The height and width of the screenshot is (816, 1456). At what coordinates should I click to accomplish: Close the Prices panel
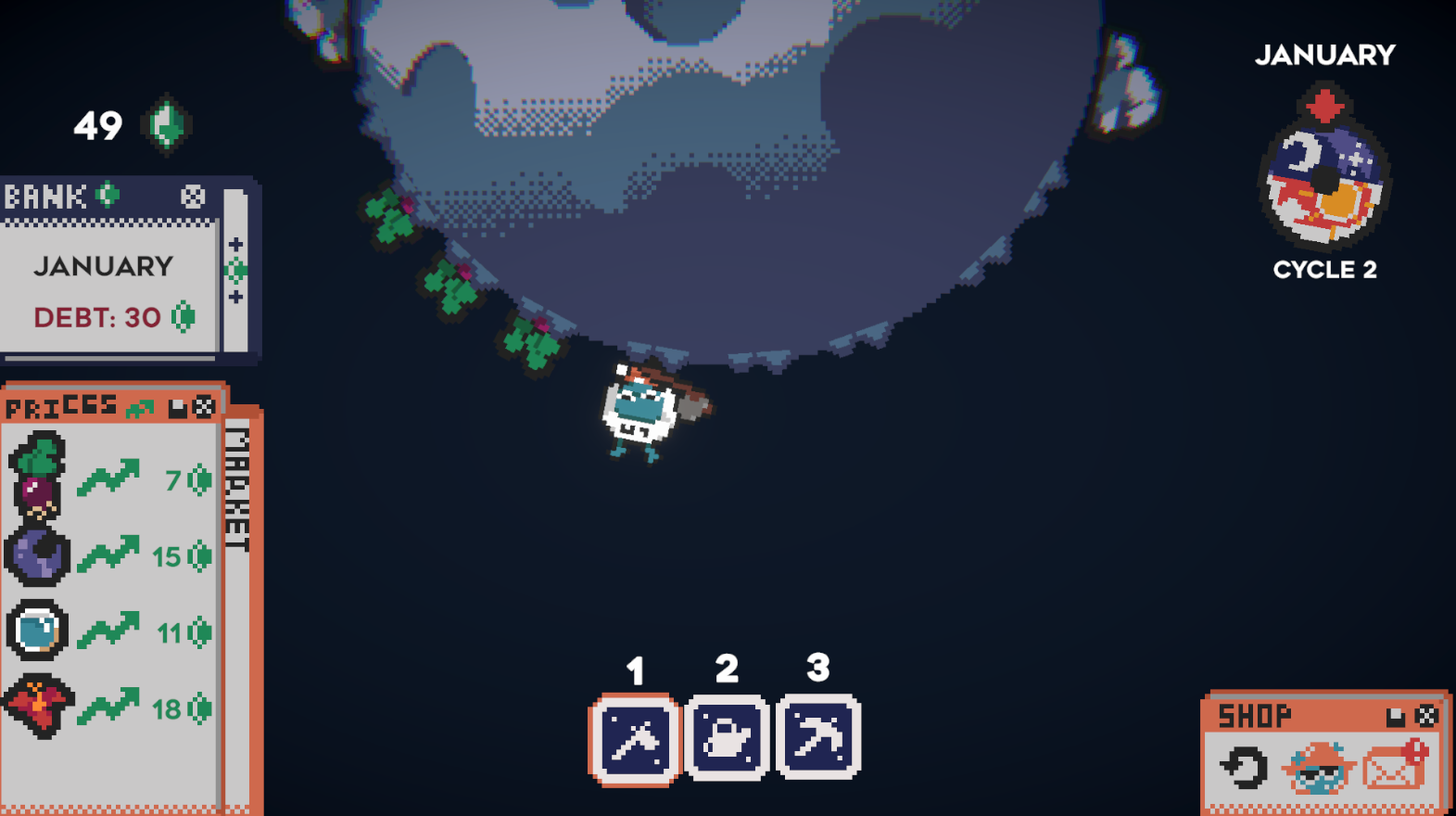(205, 407)
